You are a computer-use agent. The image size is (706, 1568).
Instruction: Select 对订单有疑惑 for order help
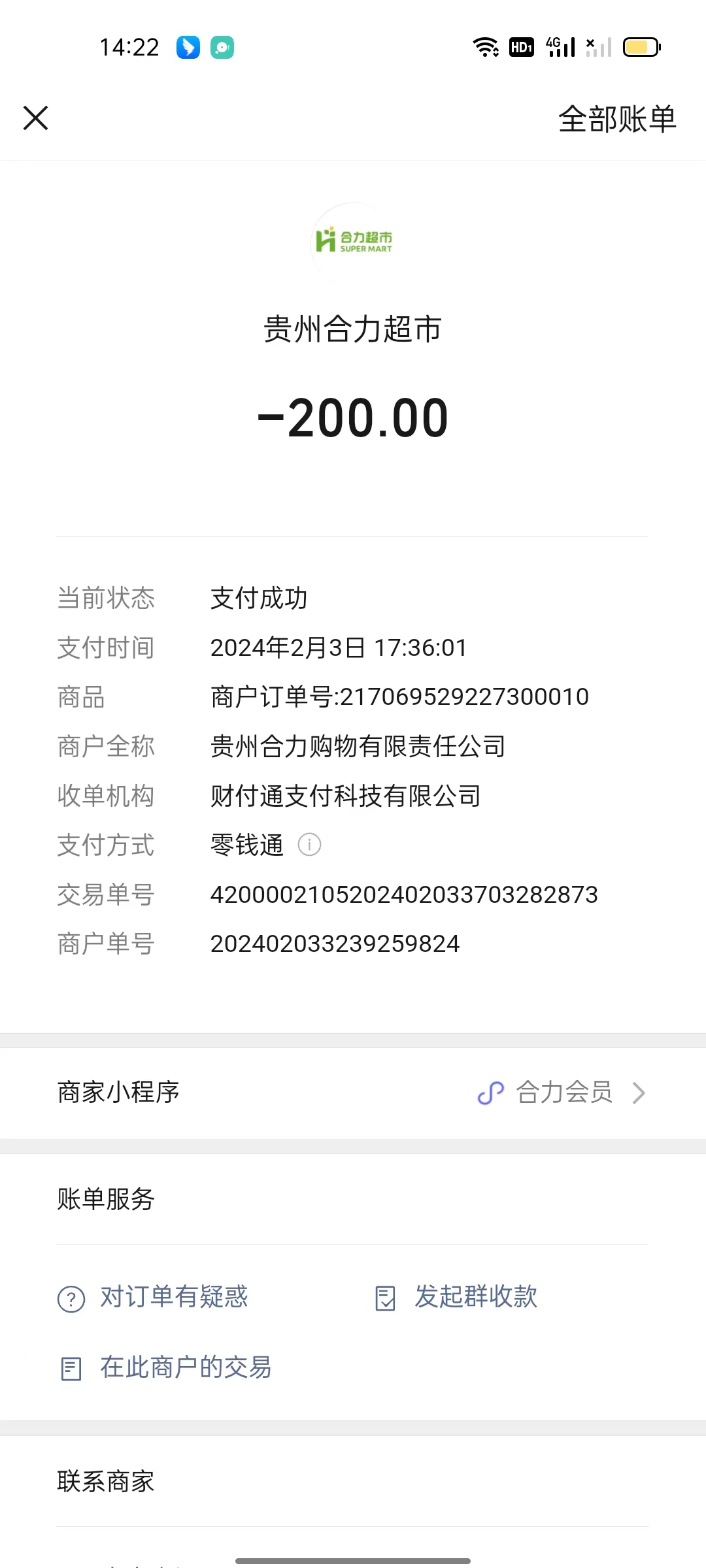(154, 1298)
